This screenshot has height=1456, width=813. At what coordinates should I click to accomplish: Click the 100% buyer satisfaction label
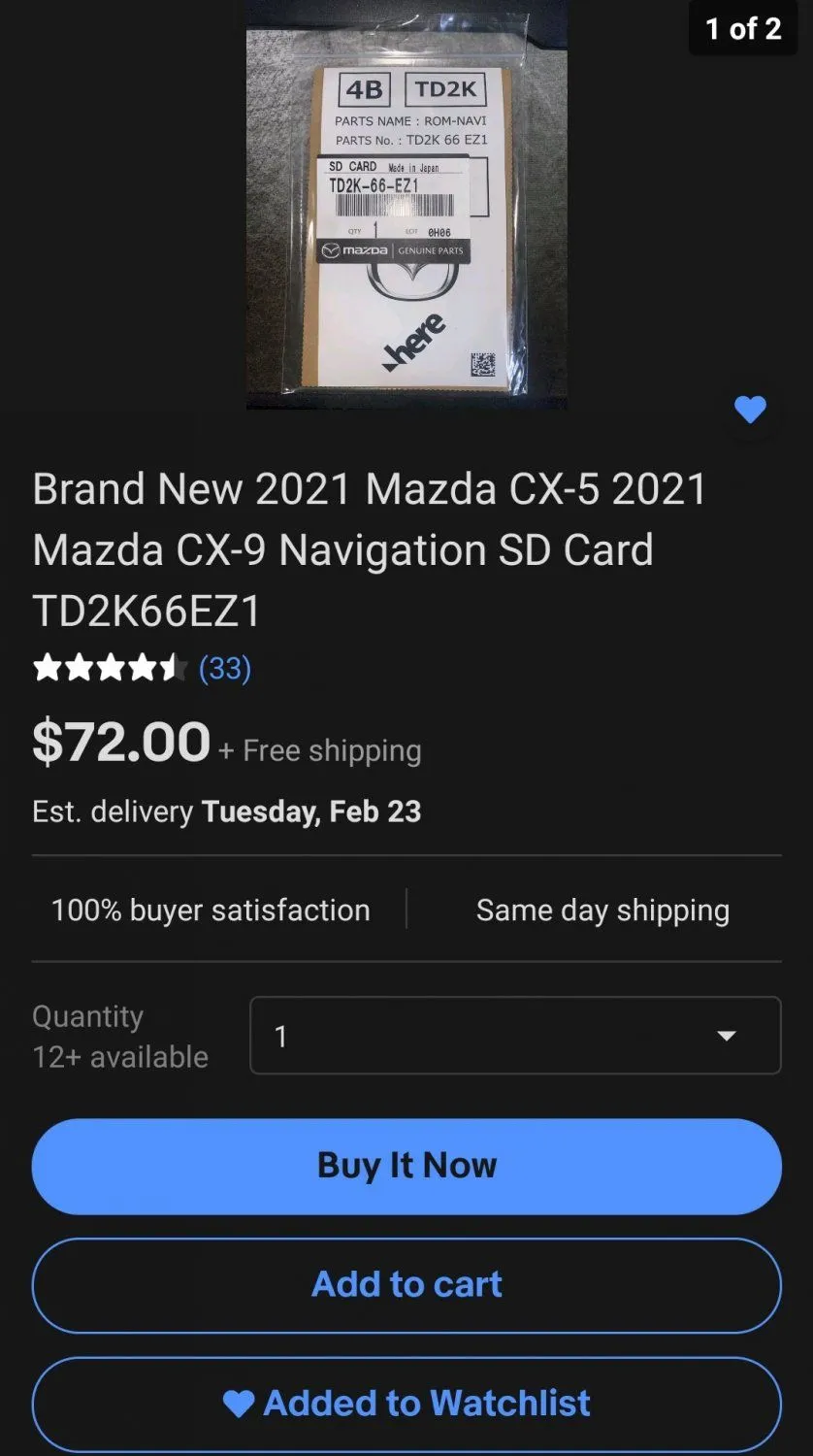pyautogui.click(x=211, y=910)
